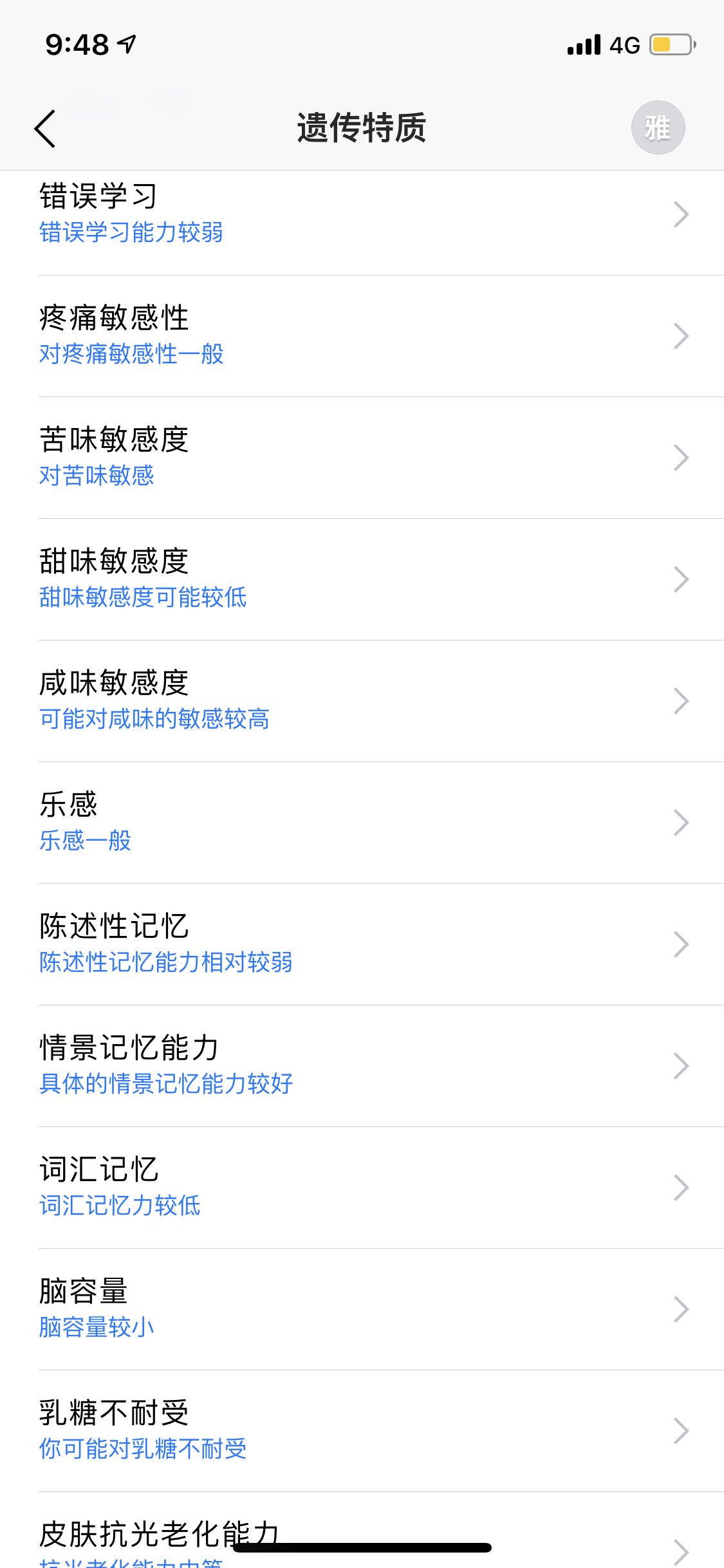This screenshot has height=1568, width=724.
Task: Open the 词汇记忆 result
Action: pos(360,1188)
